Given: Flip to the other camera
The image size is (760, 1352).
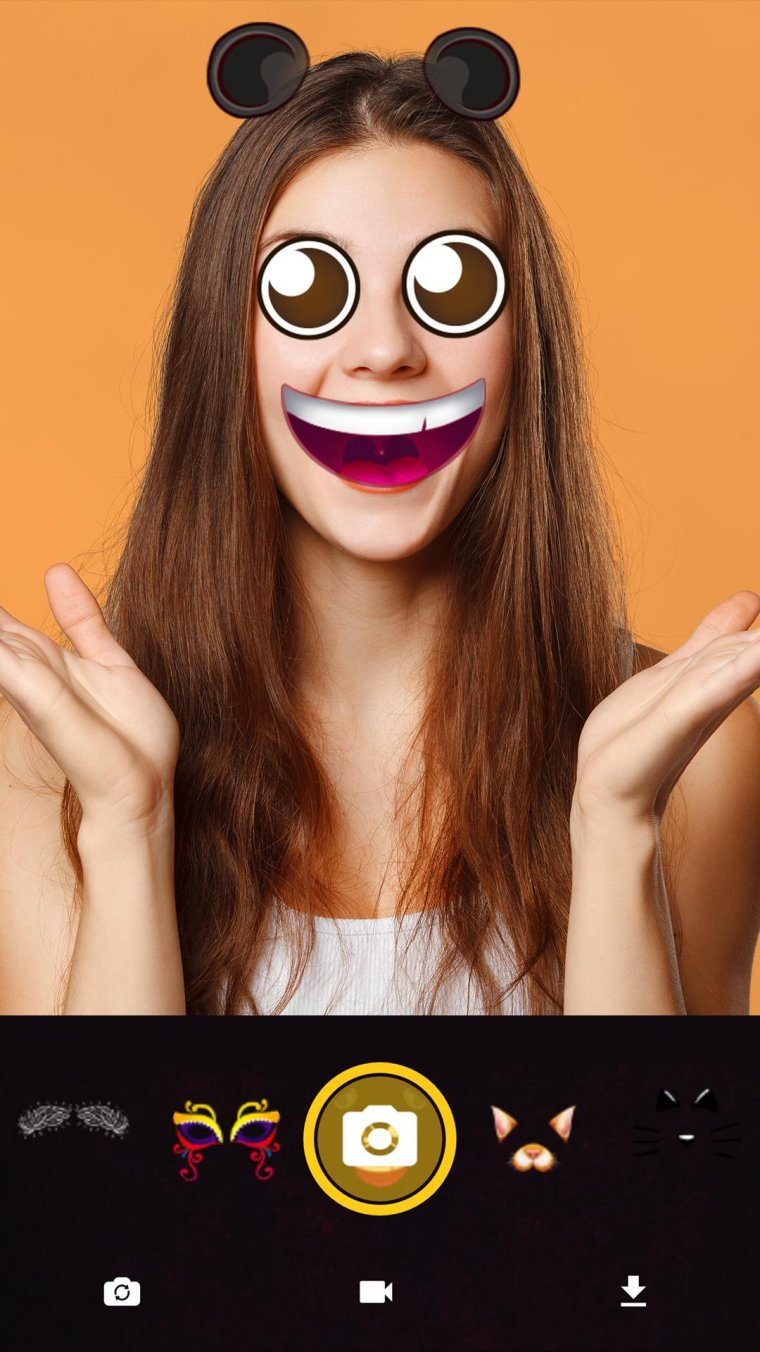Looking at the screenshot, I should click(122, 1292).
